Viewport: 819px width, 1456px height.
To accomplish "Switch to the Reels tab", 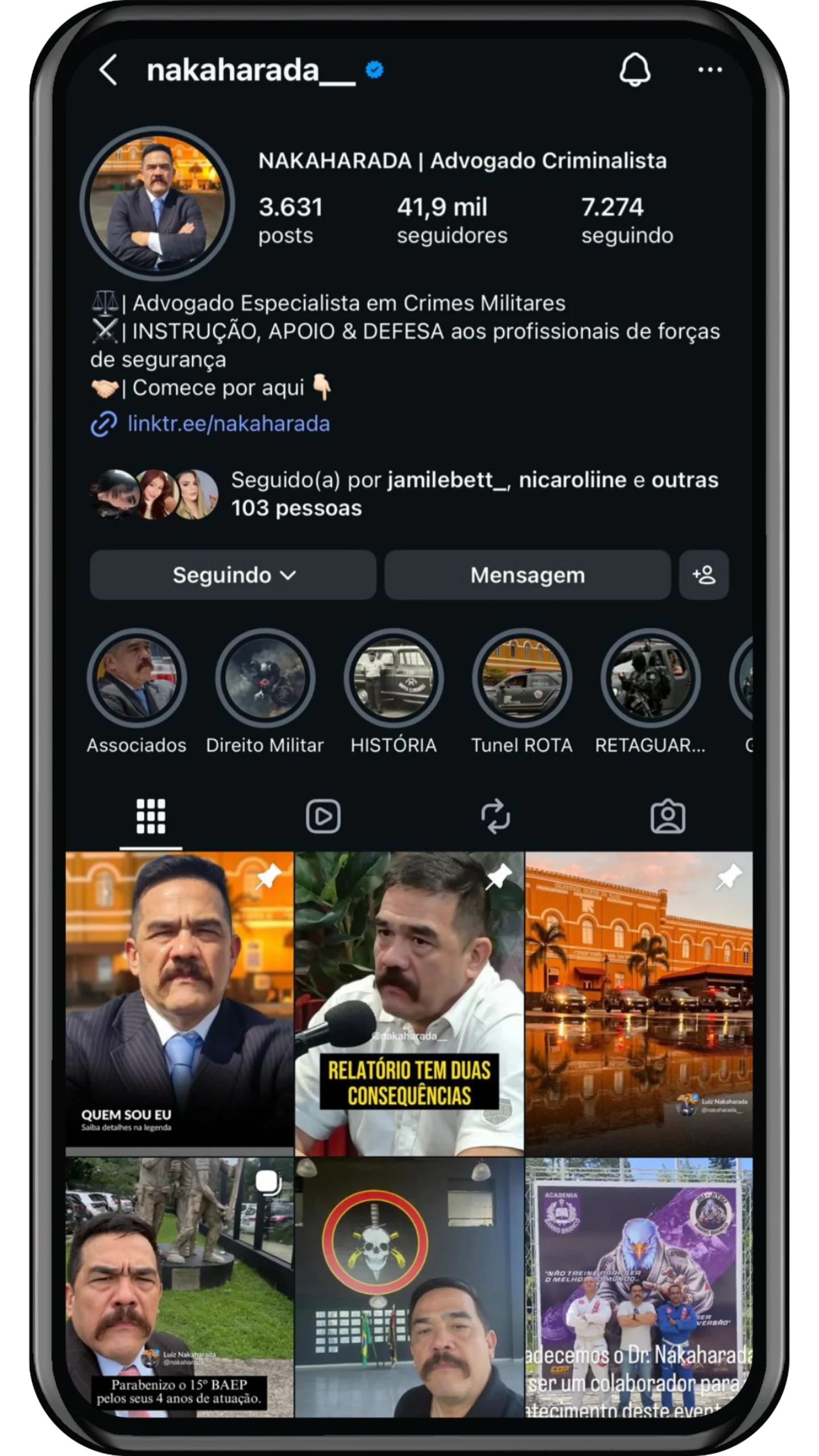I will [x=323, y=817].
